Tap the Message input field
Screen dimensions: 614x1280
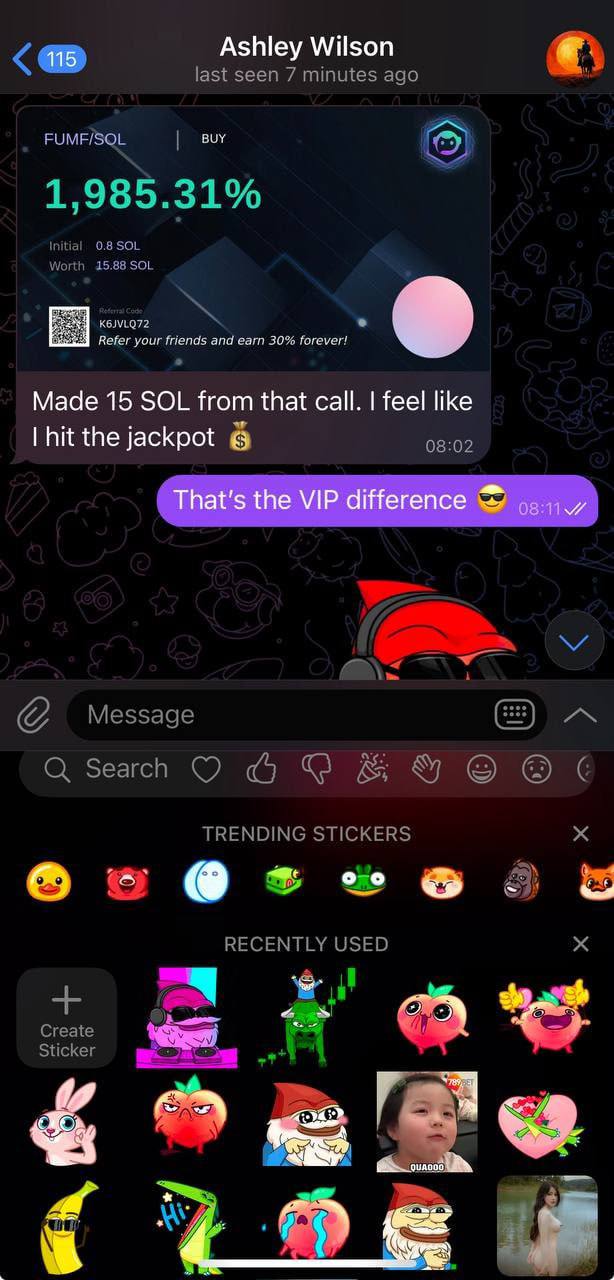click(280, 715)
